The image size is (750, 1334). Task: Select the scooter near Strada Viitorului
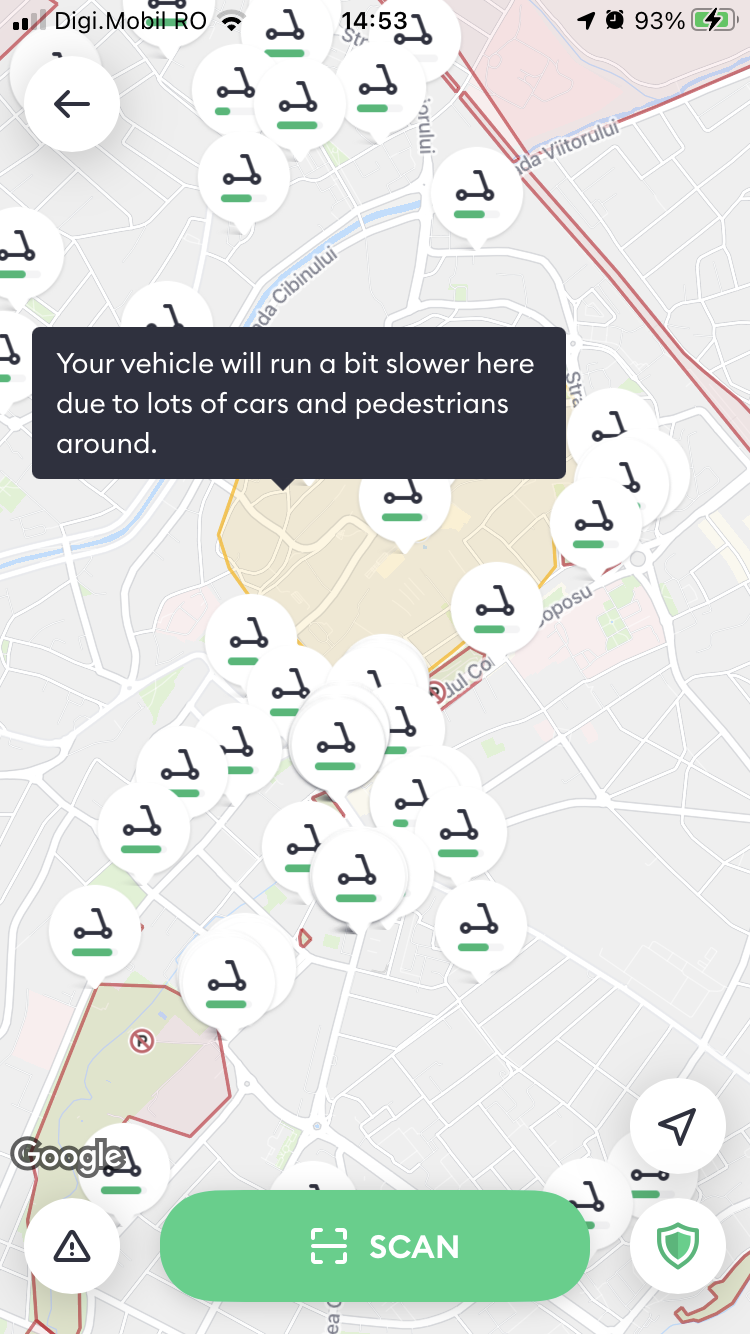tap(476, 195)
